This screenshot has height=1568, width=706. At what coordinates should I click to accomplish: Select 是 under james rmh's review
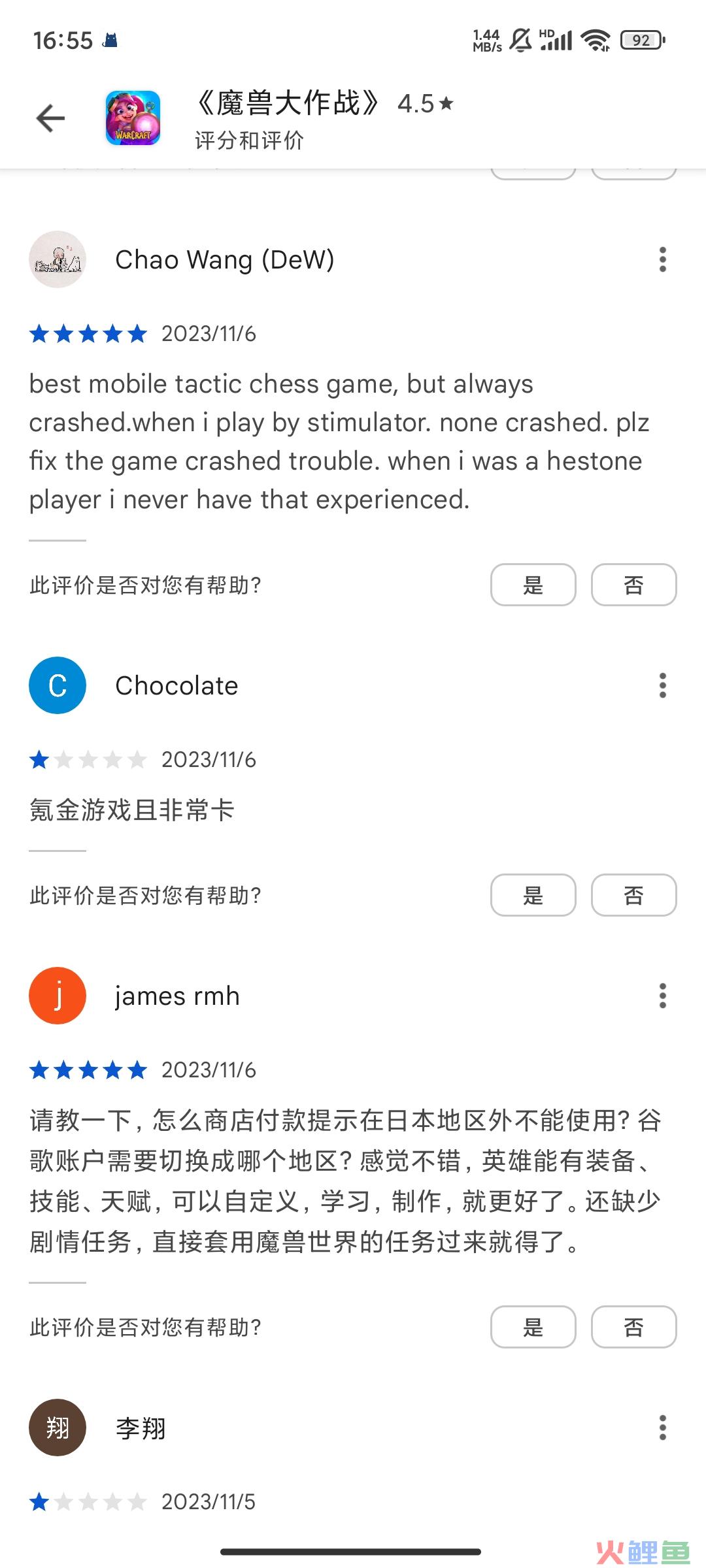tap(533, 1327)
